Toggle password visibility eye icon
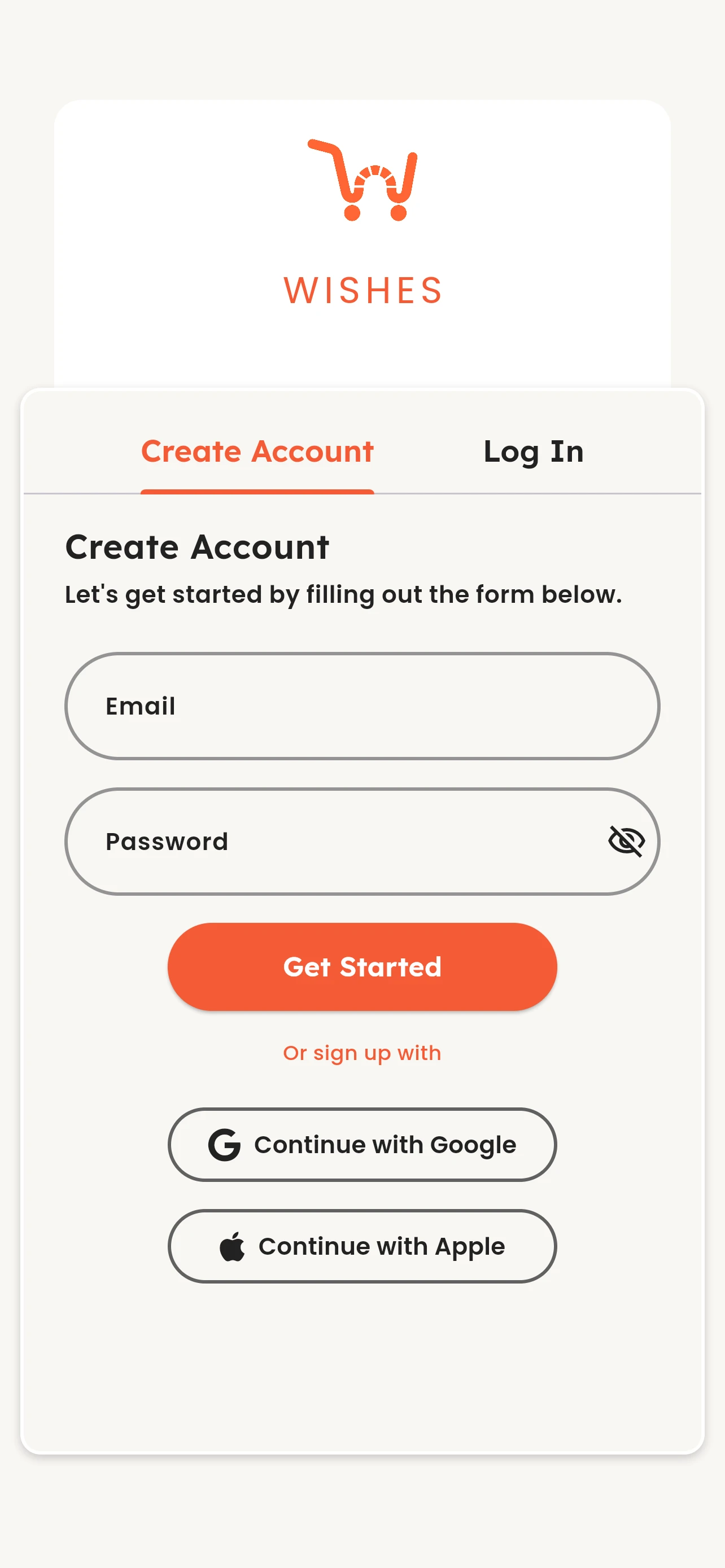The image size is (725, 1568). click(x=626, y=842)
